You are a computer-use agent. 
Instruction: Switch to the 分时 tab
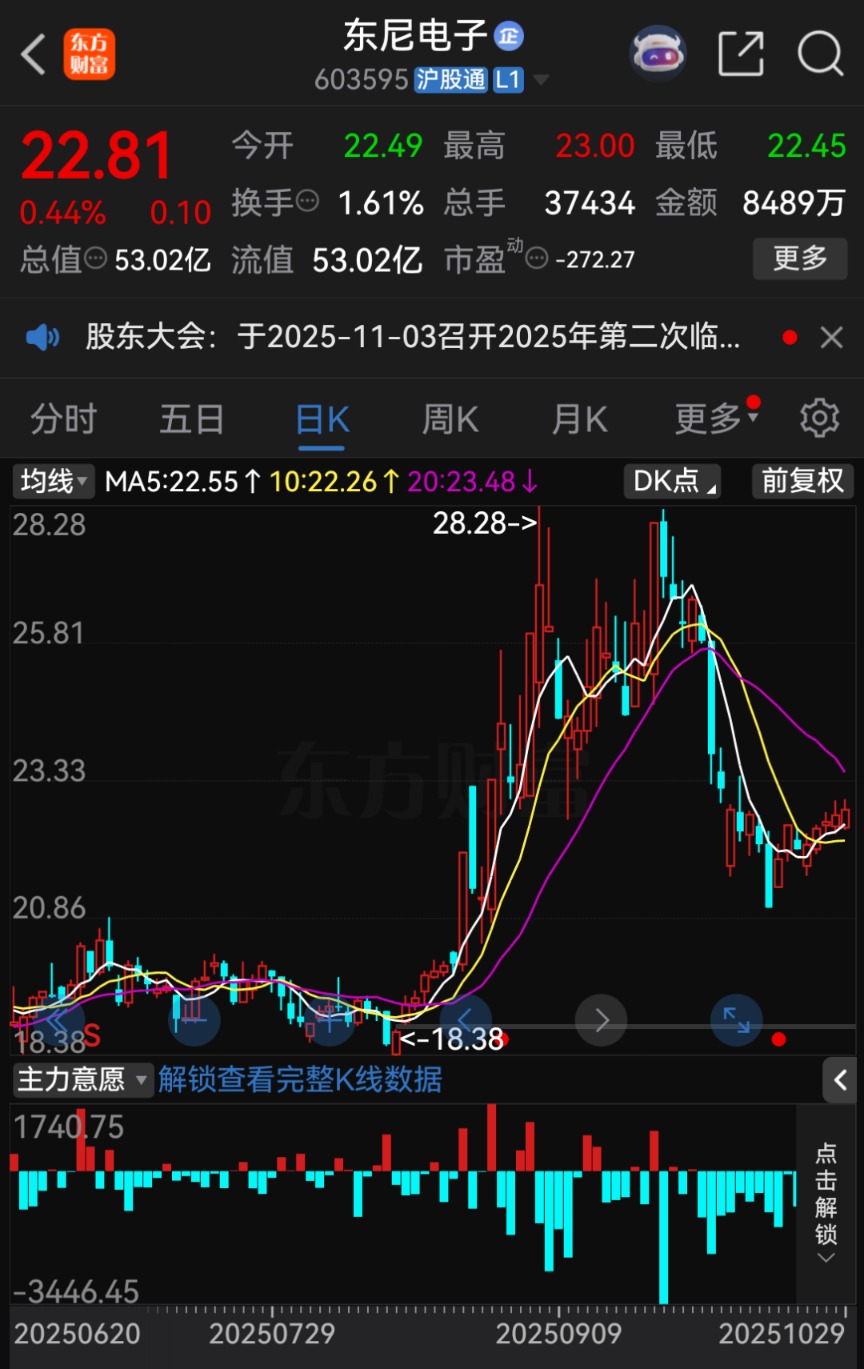[63, 419]
